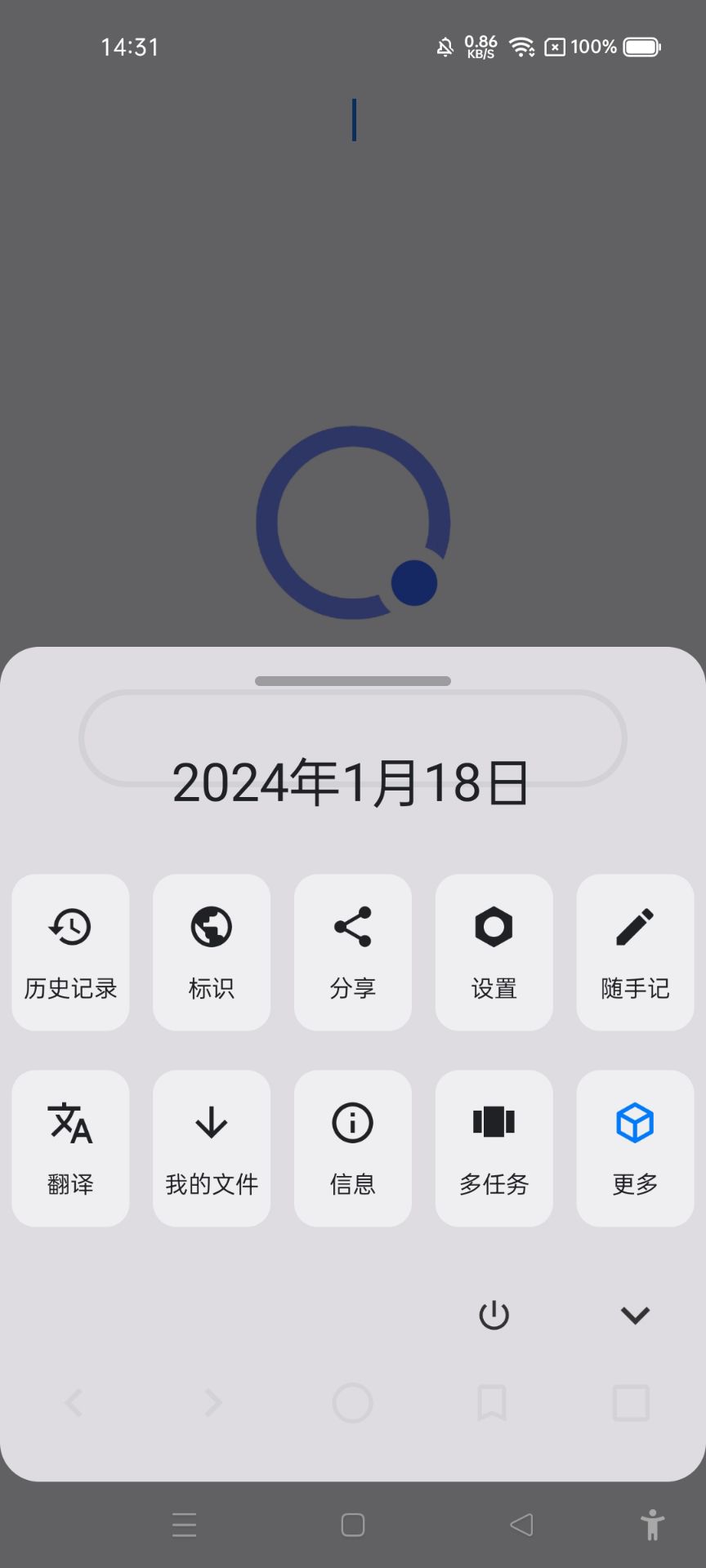Tap the system back button

click(x=521, y=1525)
